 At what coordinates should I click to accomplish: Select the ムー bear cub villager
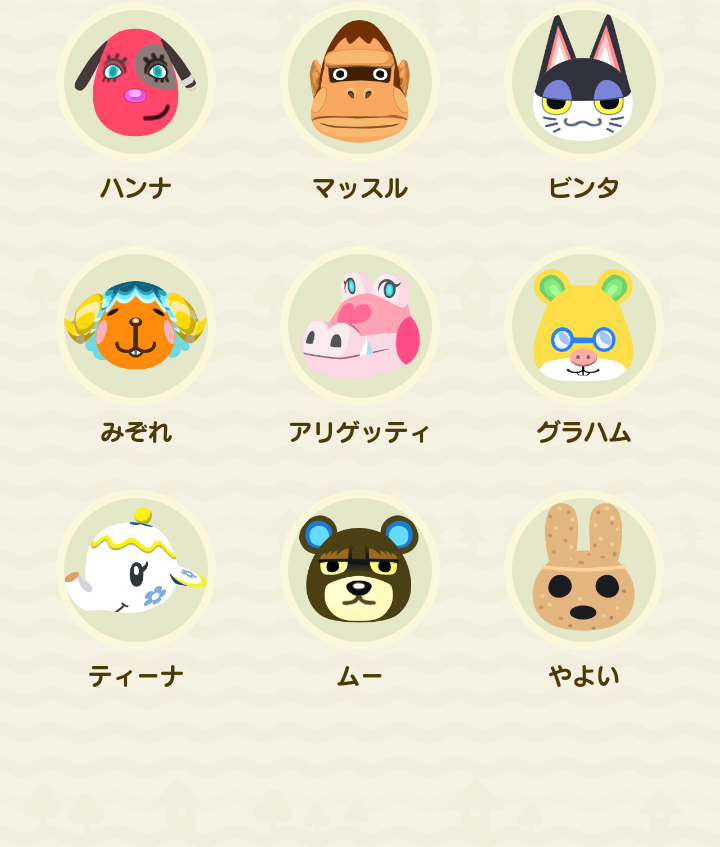click(x=360, y=570)
